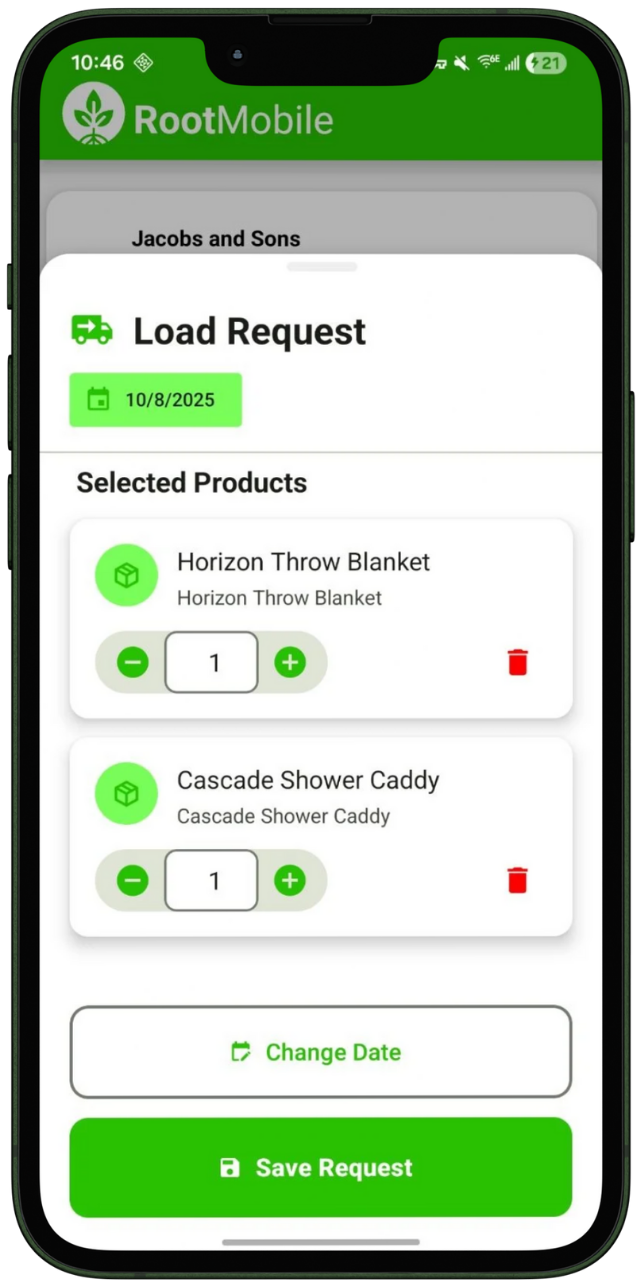Tap the Change Date button
642x1288 pixels.
(x=320, y=1052)
